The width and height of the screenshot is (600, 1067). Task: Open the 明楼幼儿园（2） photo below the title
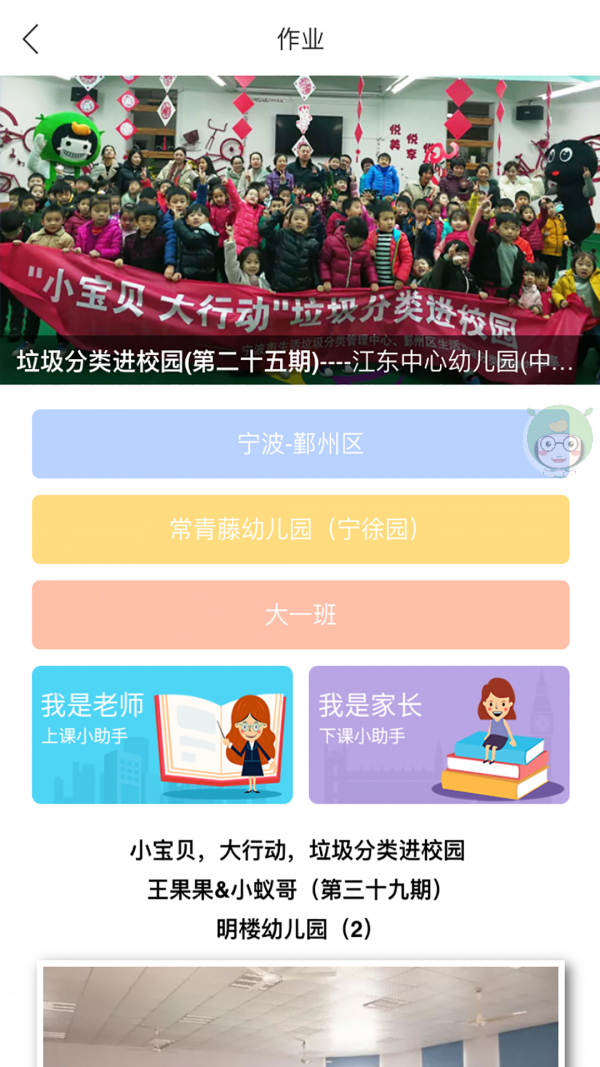point(301,1014)
